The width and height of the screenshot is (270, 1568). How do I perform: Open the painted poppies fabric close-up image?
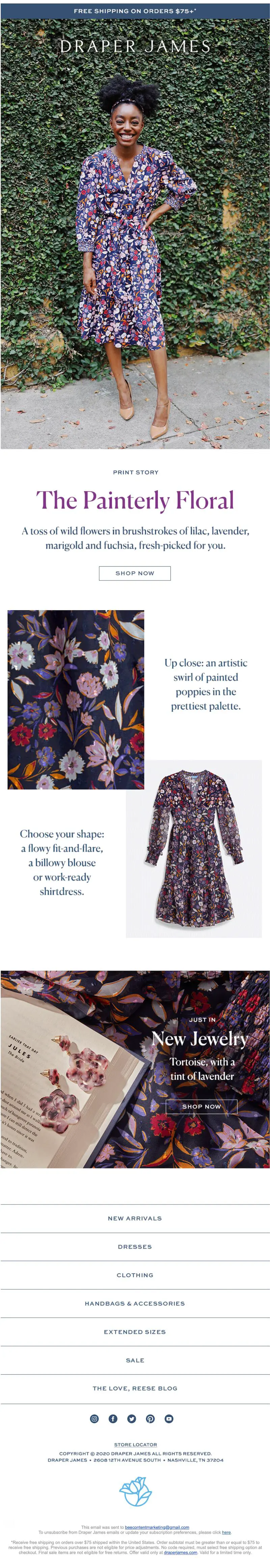[76, 699]
